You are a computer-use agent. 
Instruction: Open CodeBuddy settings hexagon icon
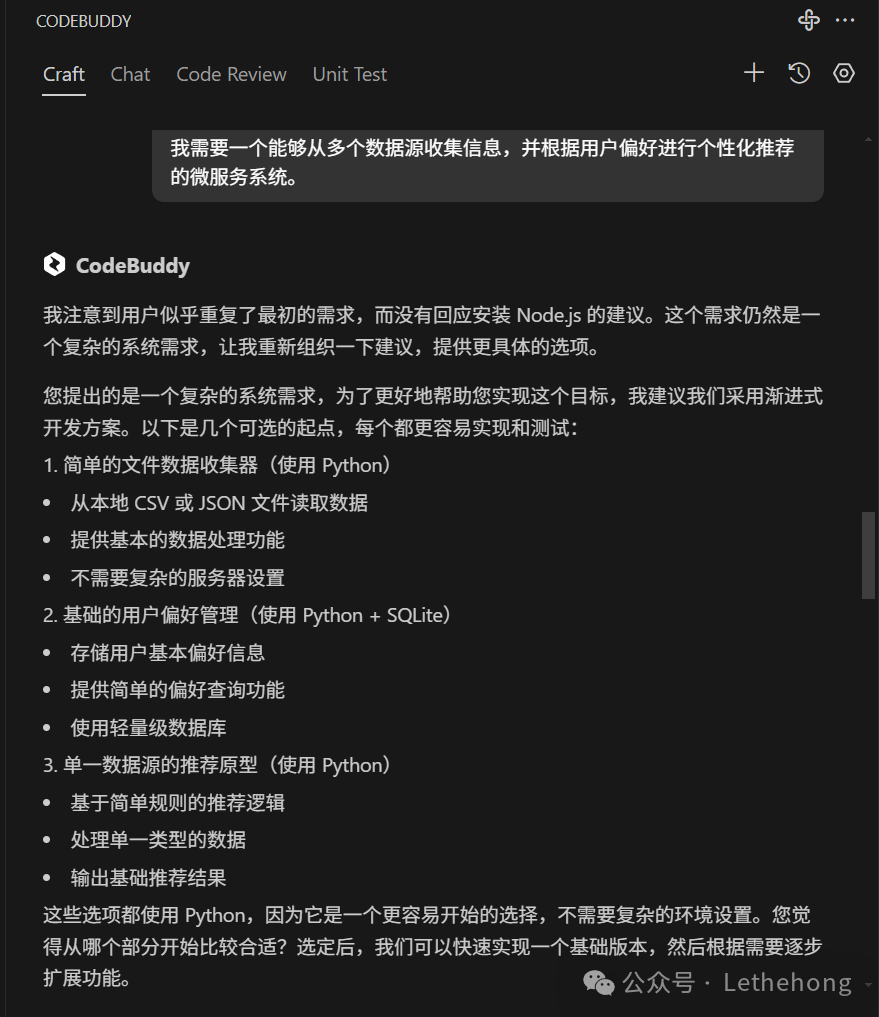click(844, 72)
